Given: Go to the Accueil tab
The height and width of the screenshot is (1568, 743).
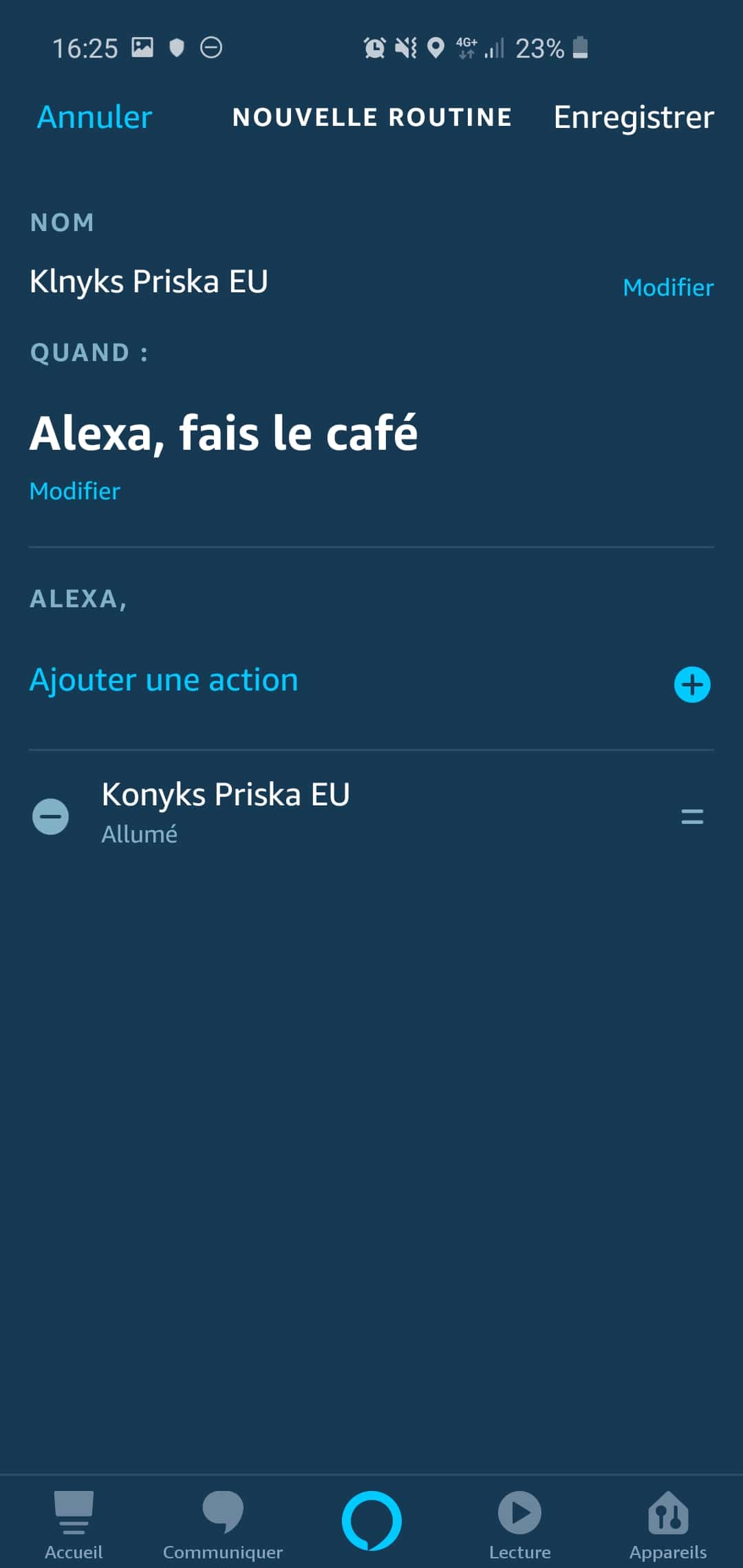Looking at the screenshot, I should (x=74, y=1525).
